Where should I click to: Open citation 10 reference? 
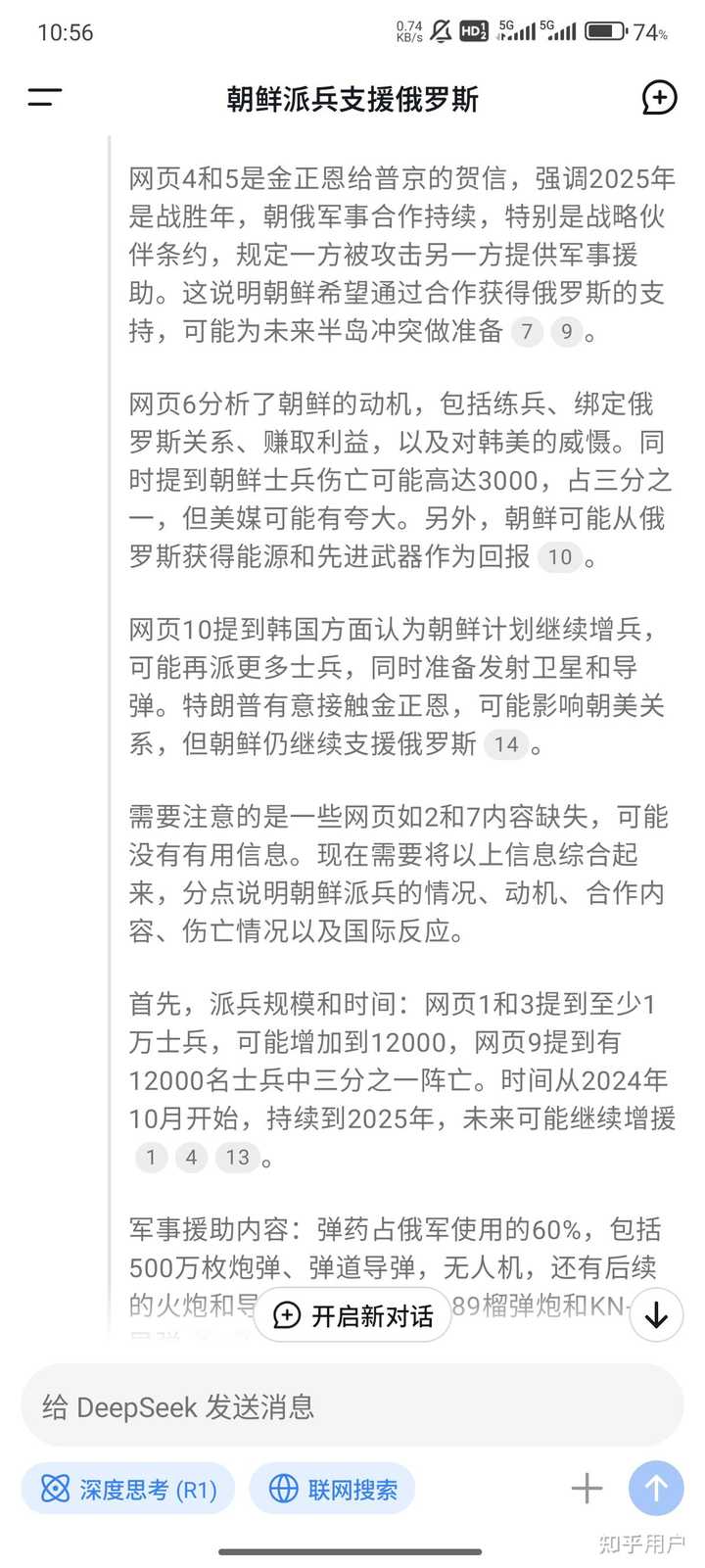click(x=560, y=557)
